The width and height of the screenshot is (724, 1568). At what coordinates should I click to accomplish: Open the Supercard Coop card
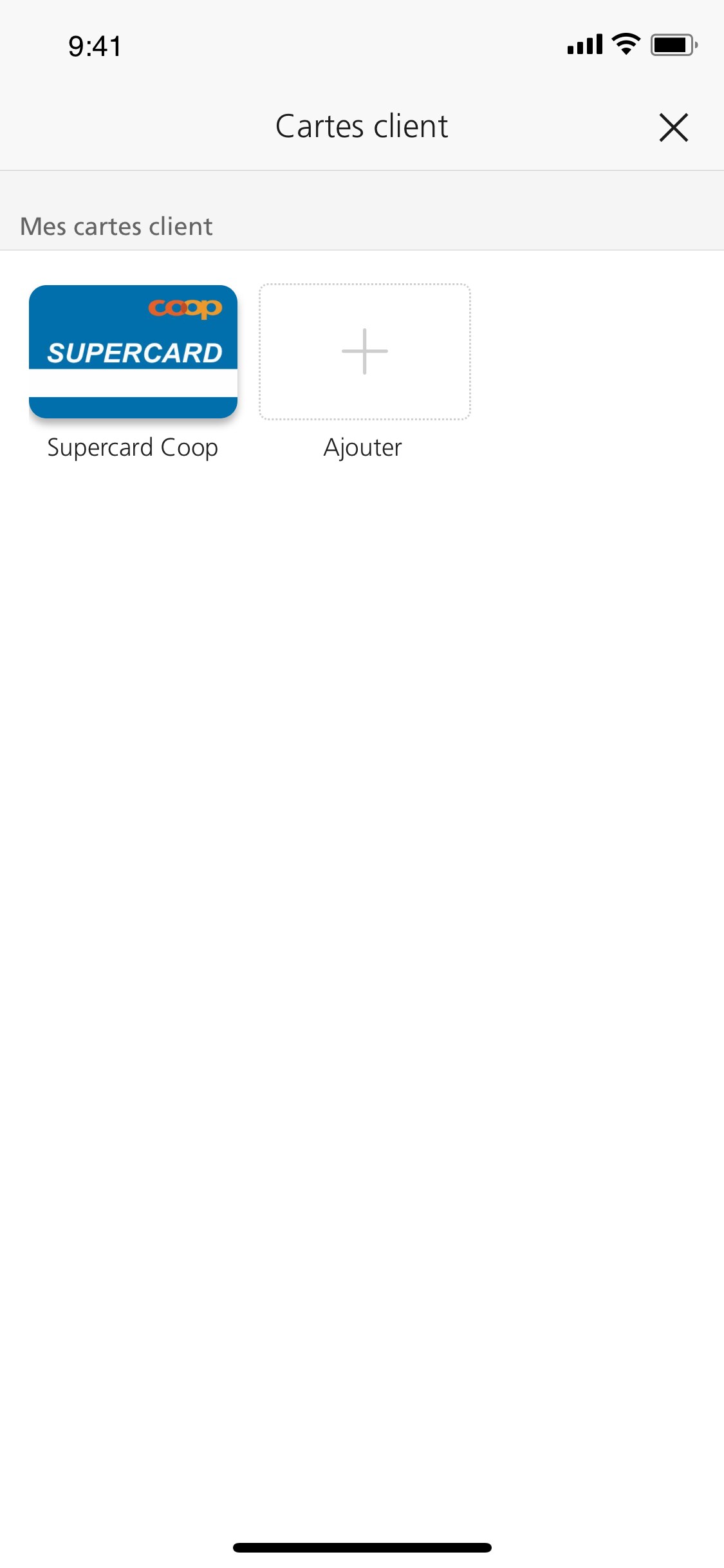133,352
